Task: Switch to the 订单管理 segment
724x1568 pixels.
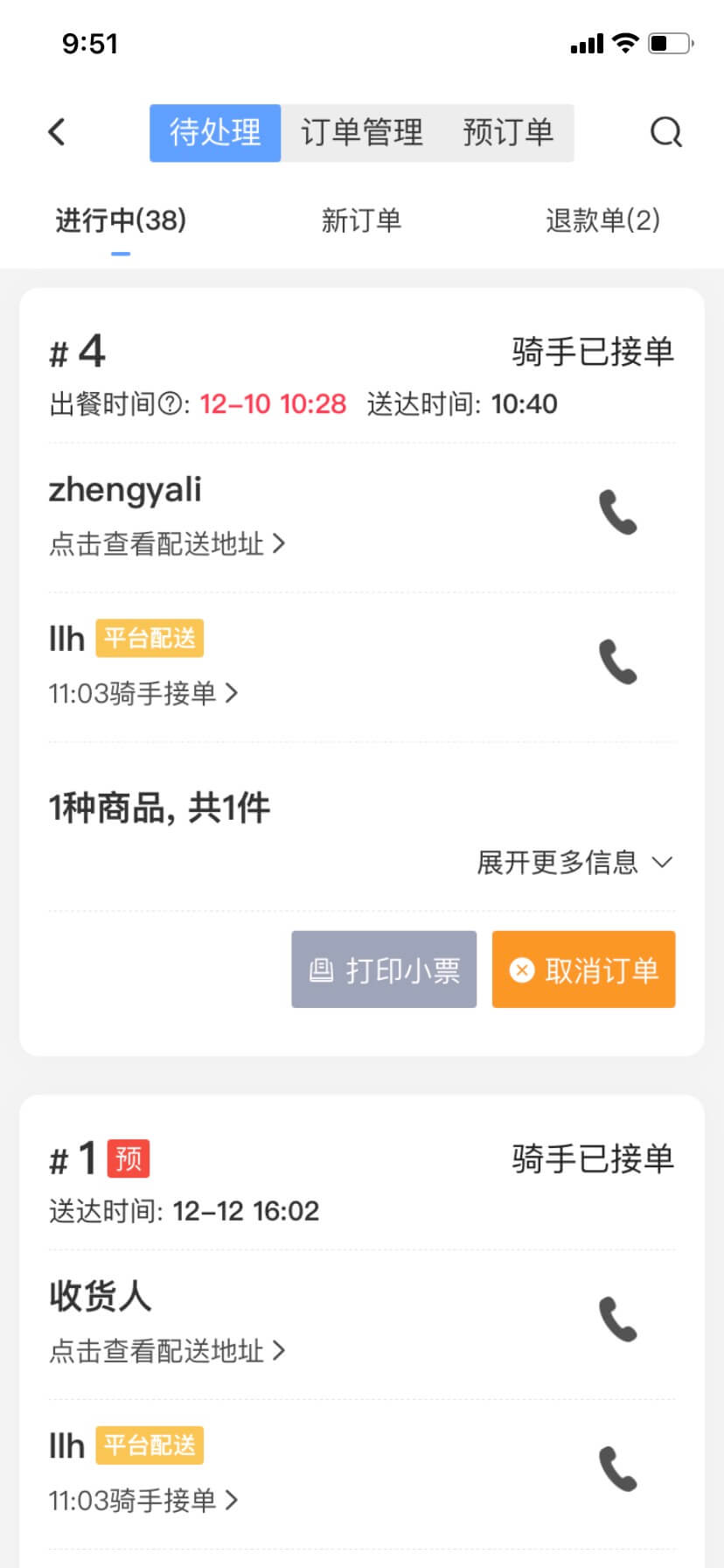Action: (x=361, y=133)
